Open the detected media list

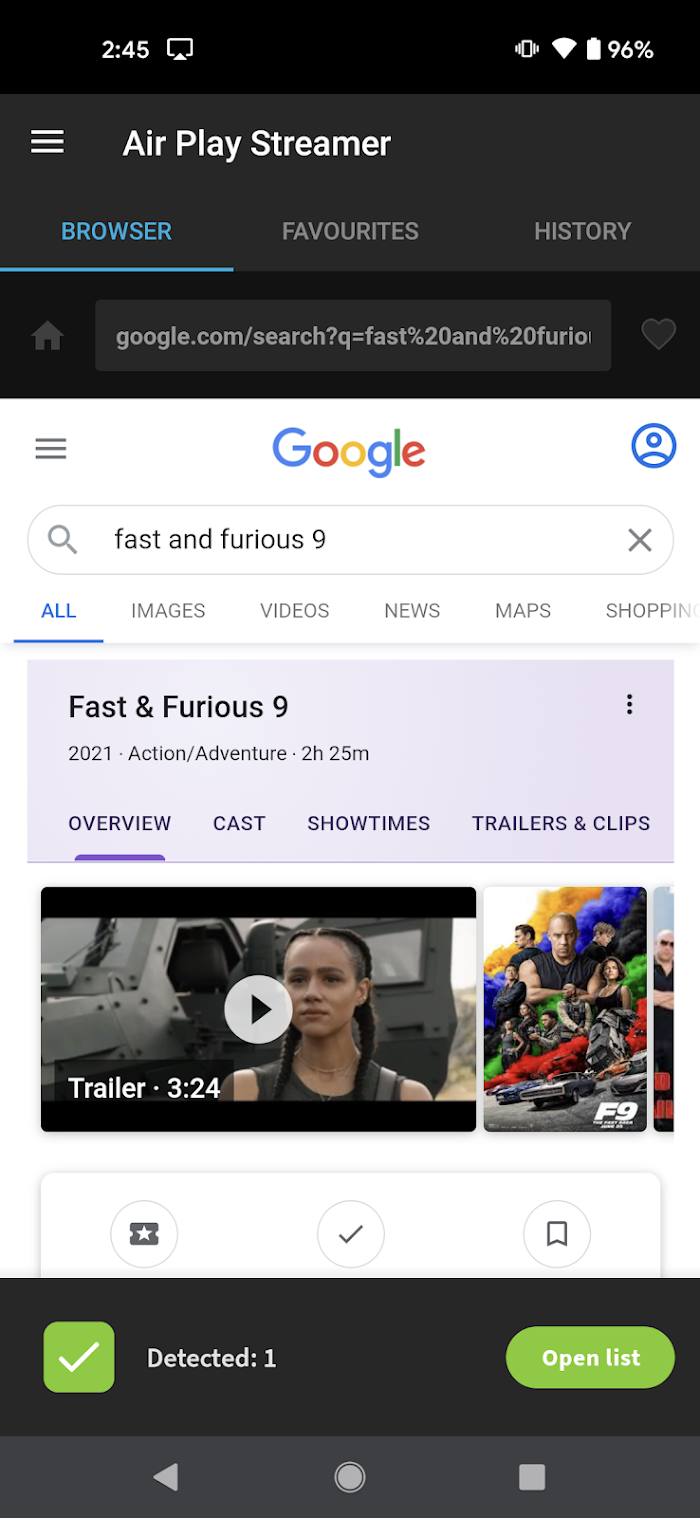[x=590, y=1357]
